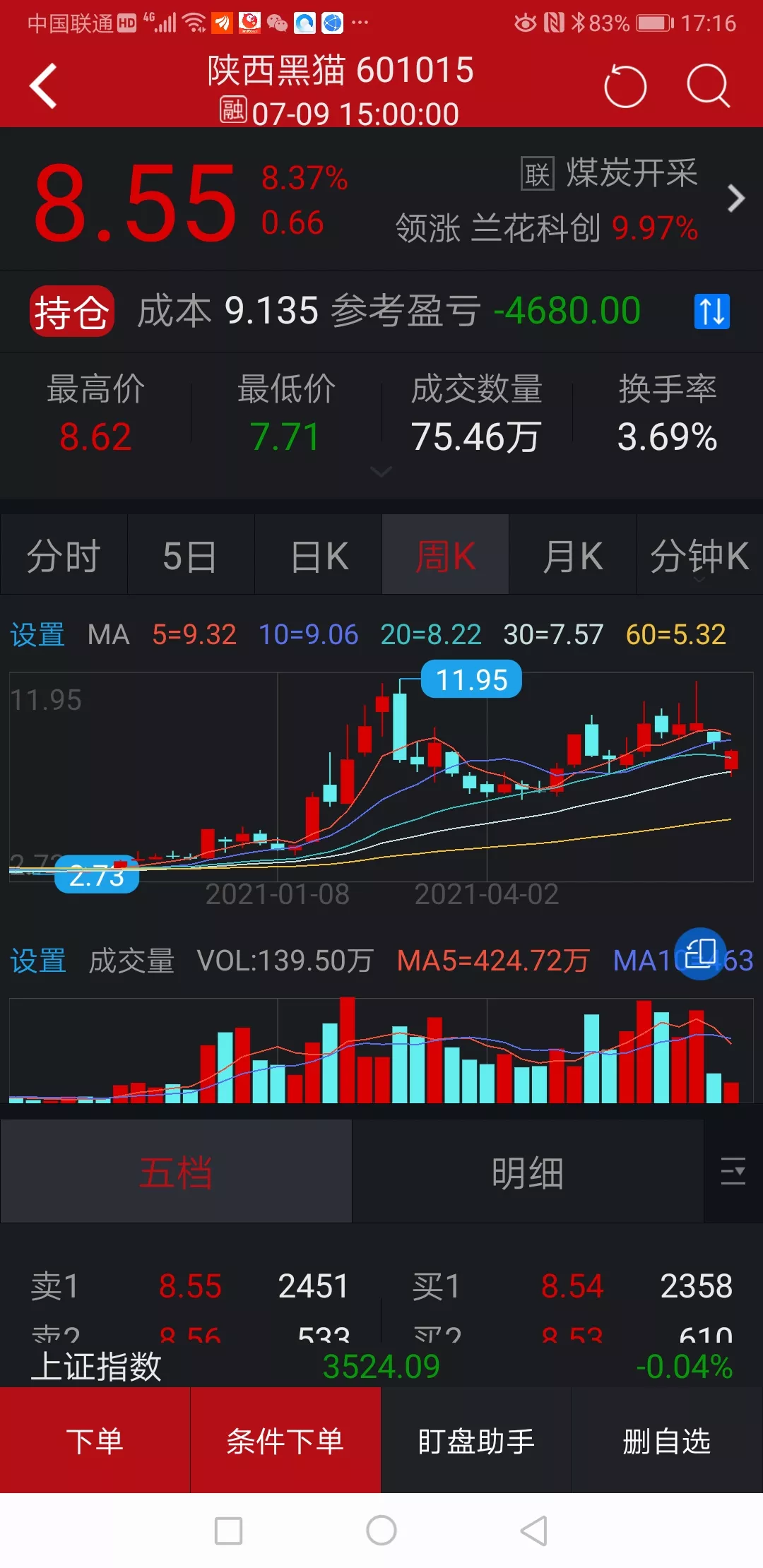
Task: Tap the blue landscape rotate chart button
Action: click(x=700, y=953)
